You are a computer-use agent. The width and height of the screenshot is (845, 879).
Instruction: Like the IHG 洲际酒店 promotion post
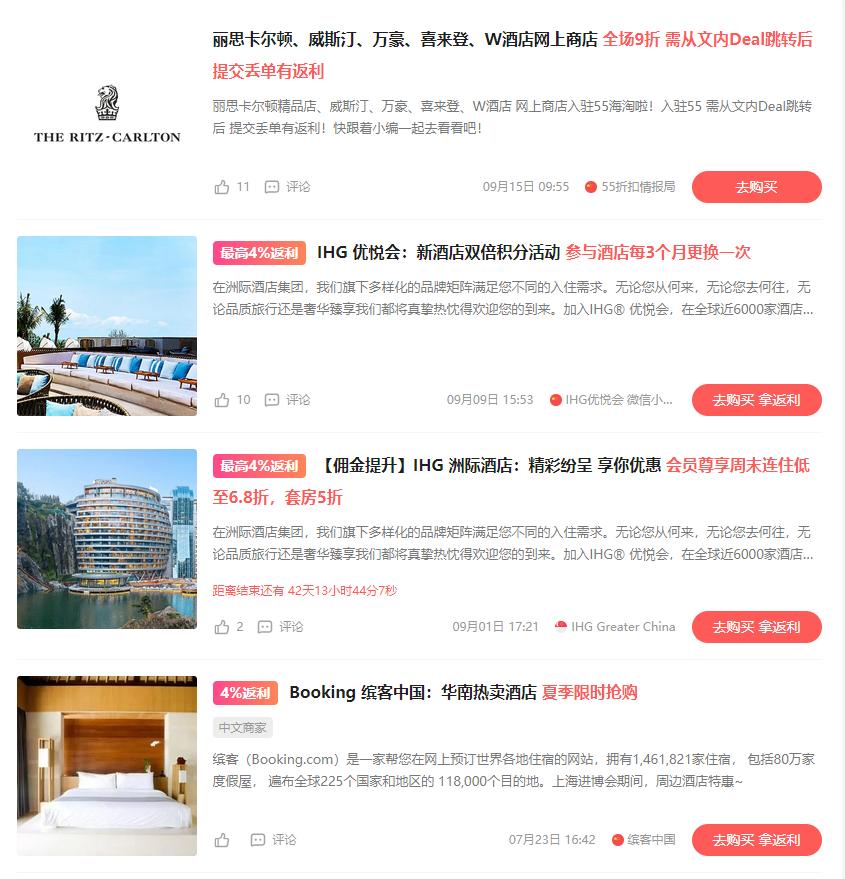pyautogui.click(x=222, y=626)
